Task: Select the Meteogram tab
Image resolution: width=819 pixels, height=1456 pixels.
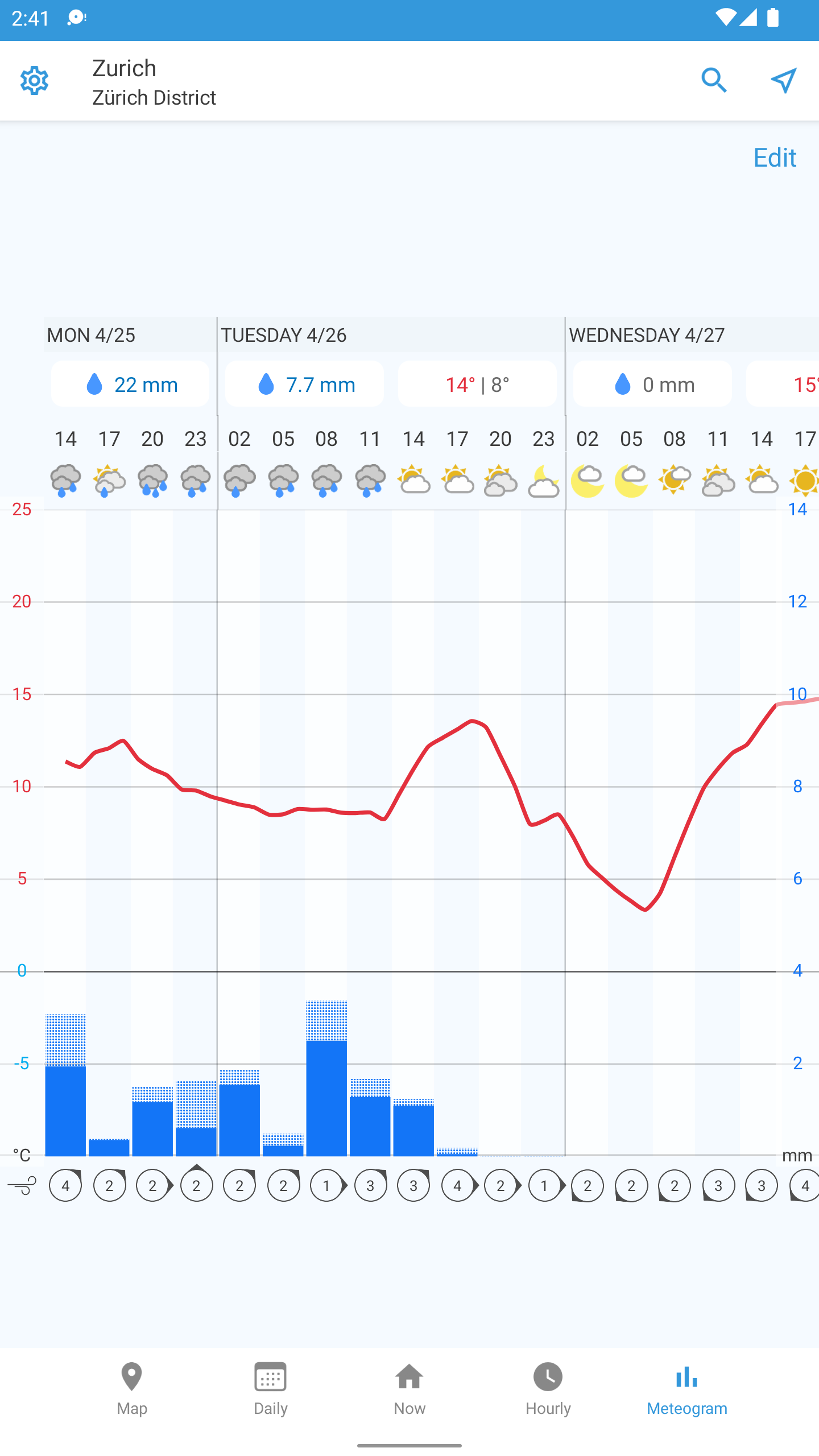Action: (687, 1389)
